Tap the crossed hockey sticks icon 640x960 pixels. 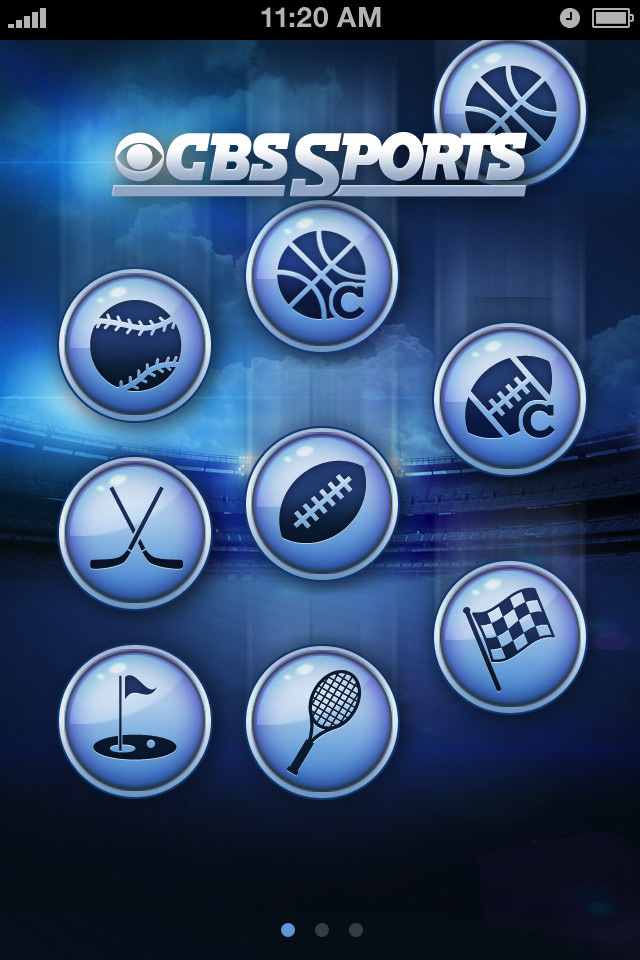coord(135,533)
